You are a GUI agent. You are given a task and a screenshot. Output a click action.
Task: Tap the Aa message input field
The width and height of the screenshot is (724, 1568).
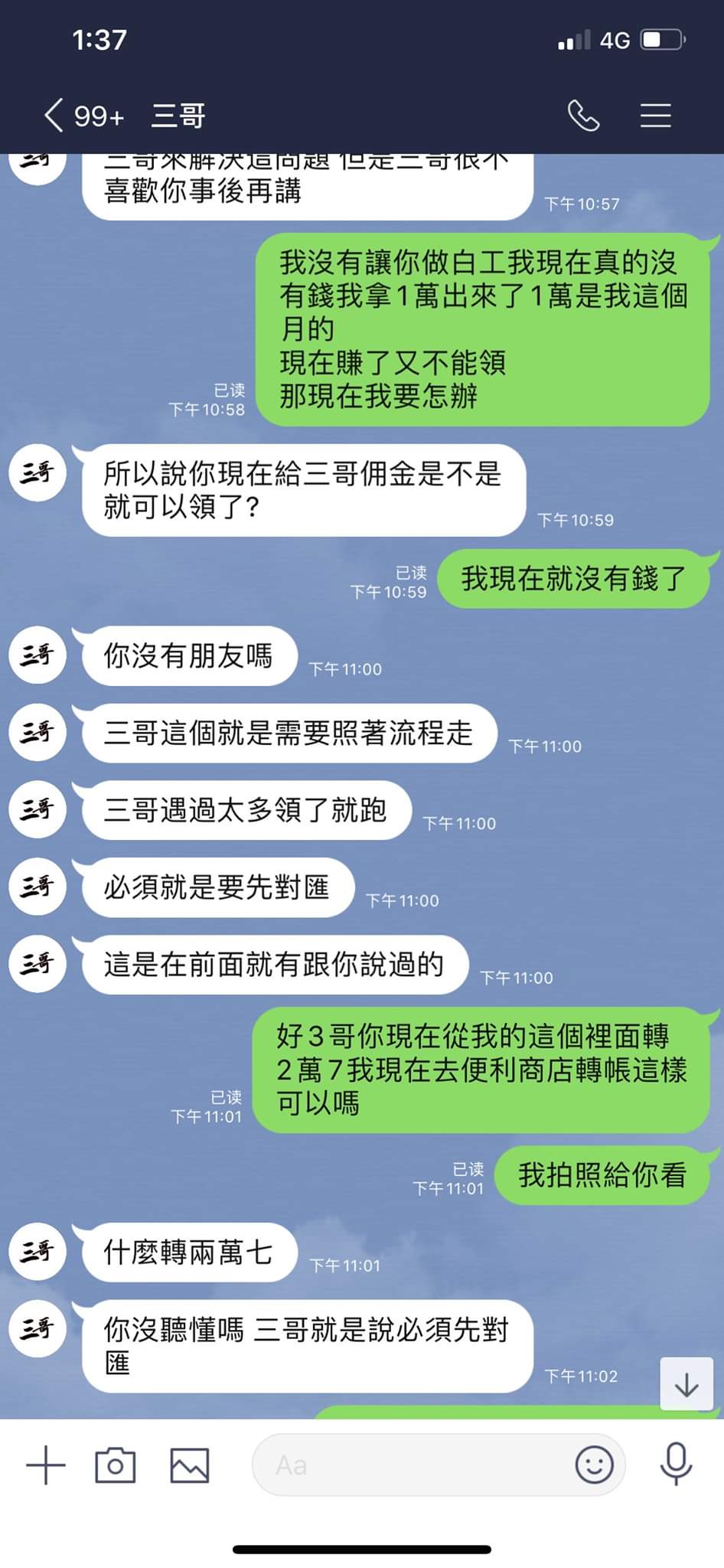(413, 1465)
